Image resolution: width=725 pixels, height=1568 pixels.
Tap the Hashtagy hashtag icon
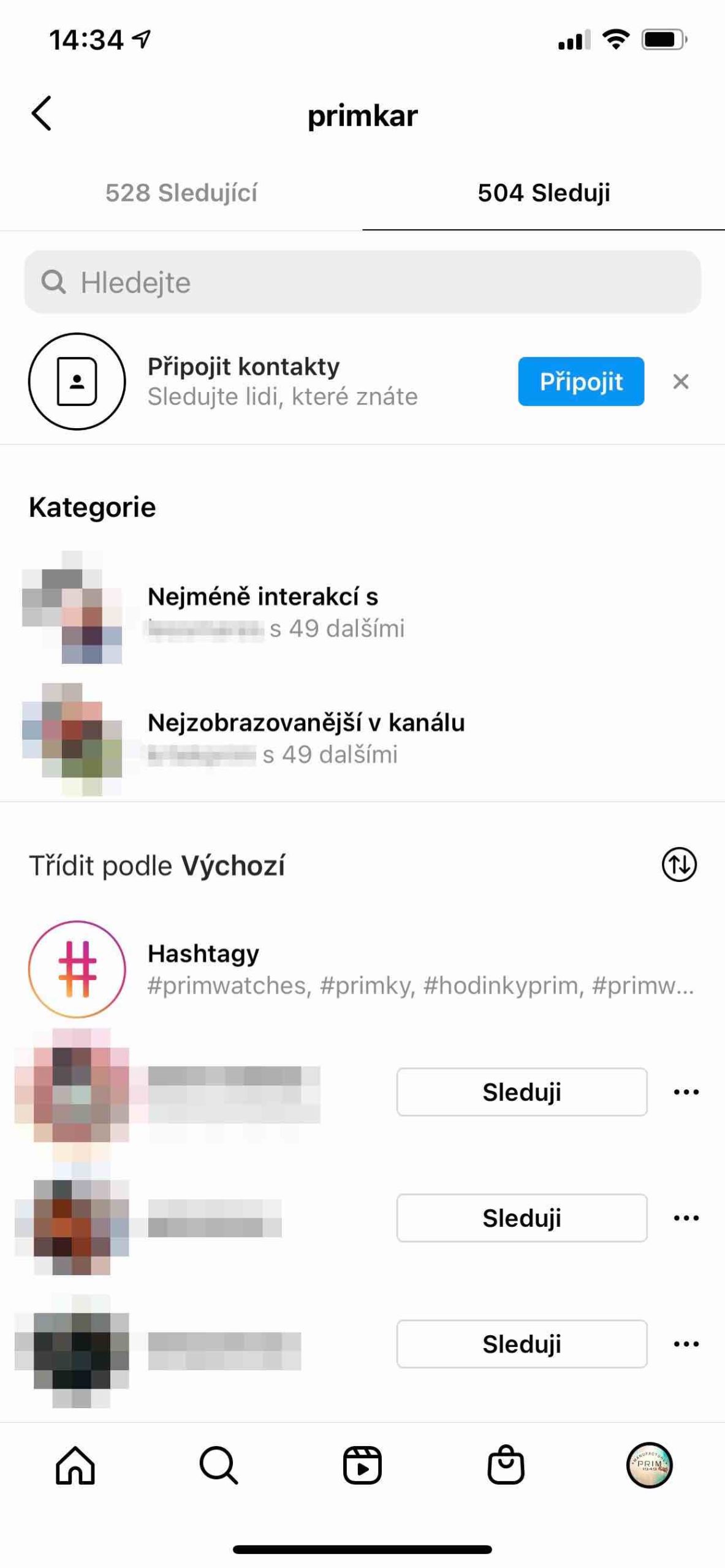coord(77,969)
